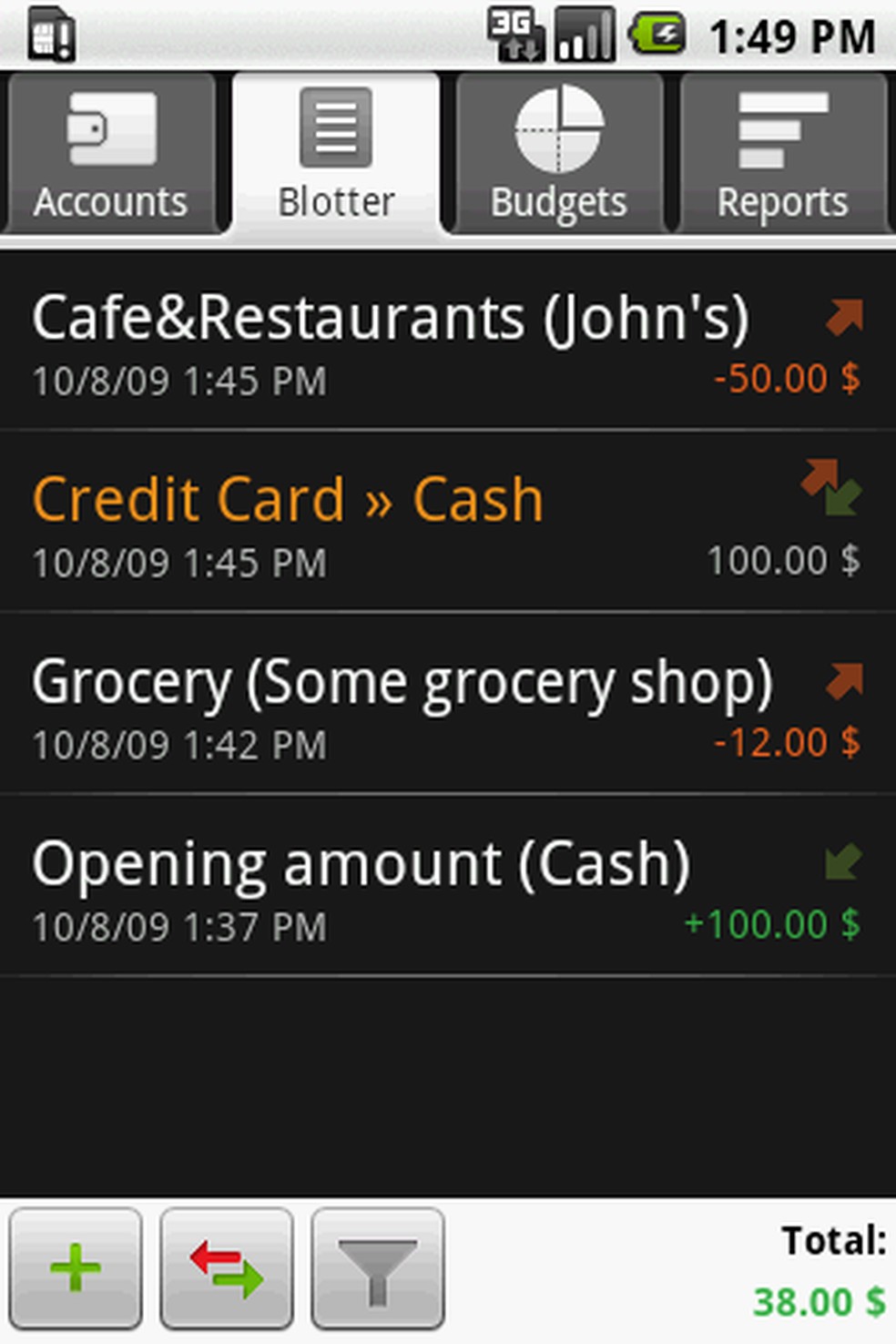Select the Blotter tab
The height and width of the screenshot is (1344, 896).
(336, 155)
